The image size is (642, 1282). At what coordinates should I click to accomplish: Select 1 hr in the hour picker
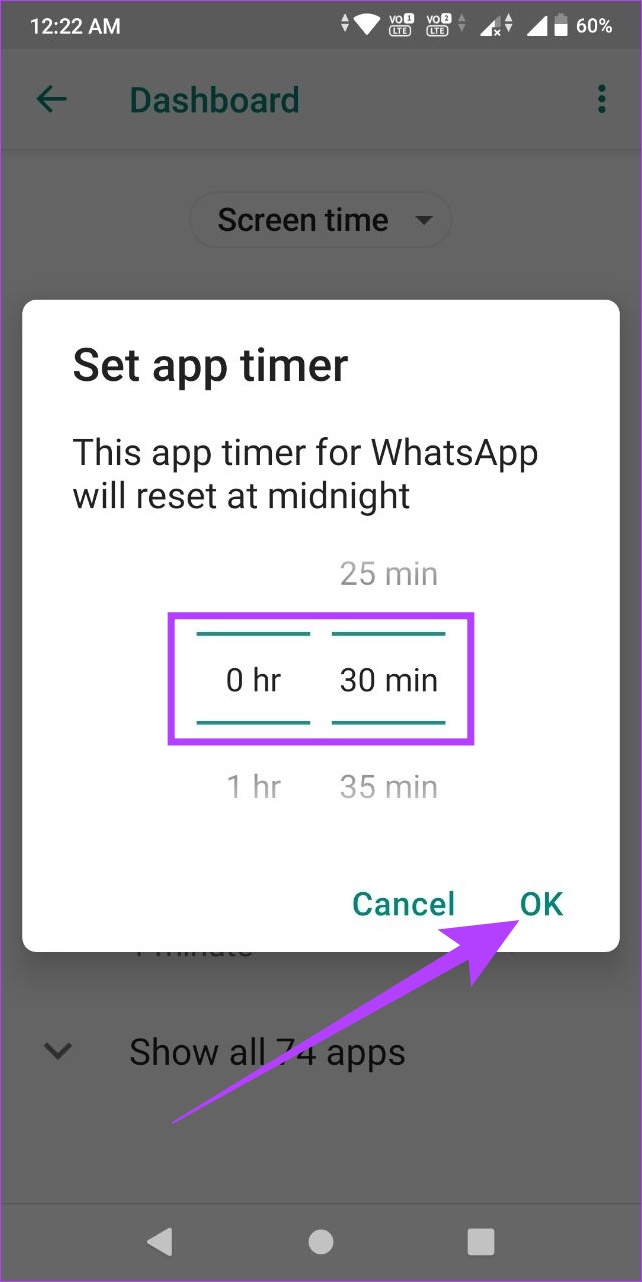pos(253,787)
